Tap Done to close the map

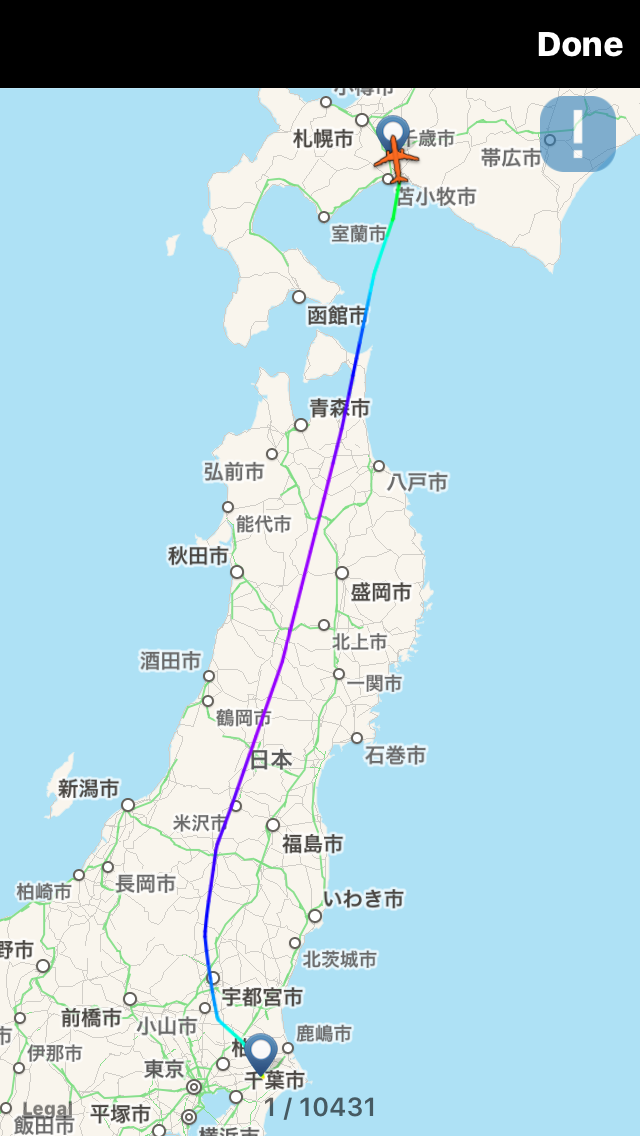pos(579,45)
